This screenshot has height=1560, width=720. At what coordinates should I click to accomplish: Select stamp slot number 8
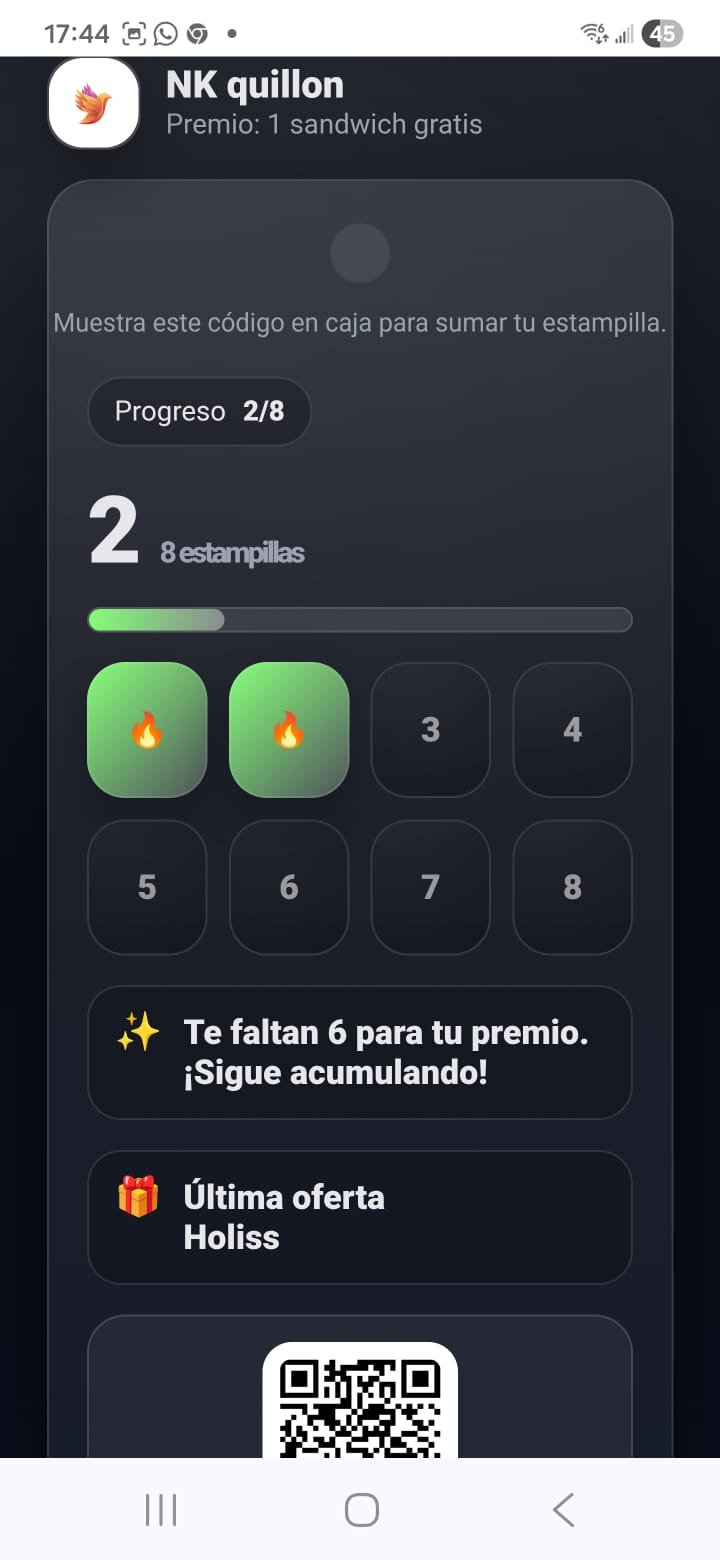click(x=572, y=887)
